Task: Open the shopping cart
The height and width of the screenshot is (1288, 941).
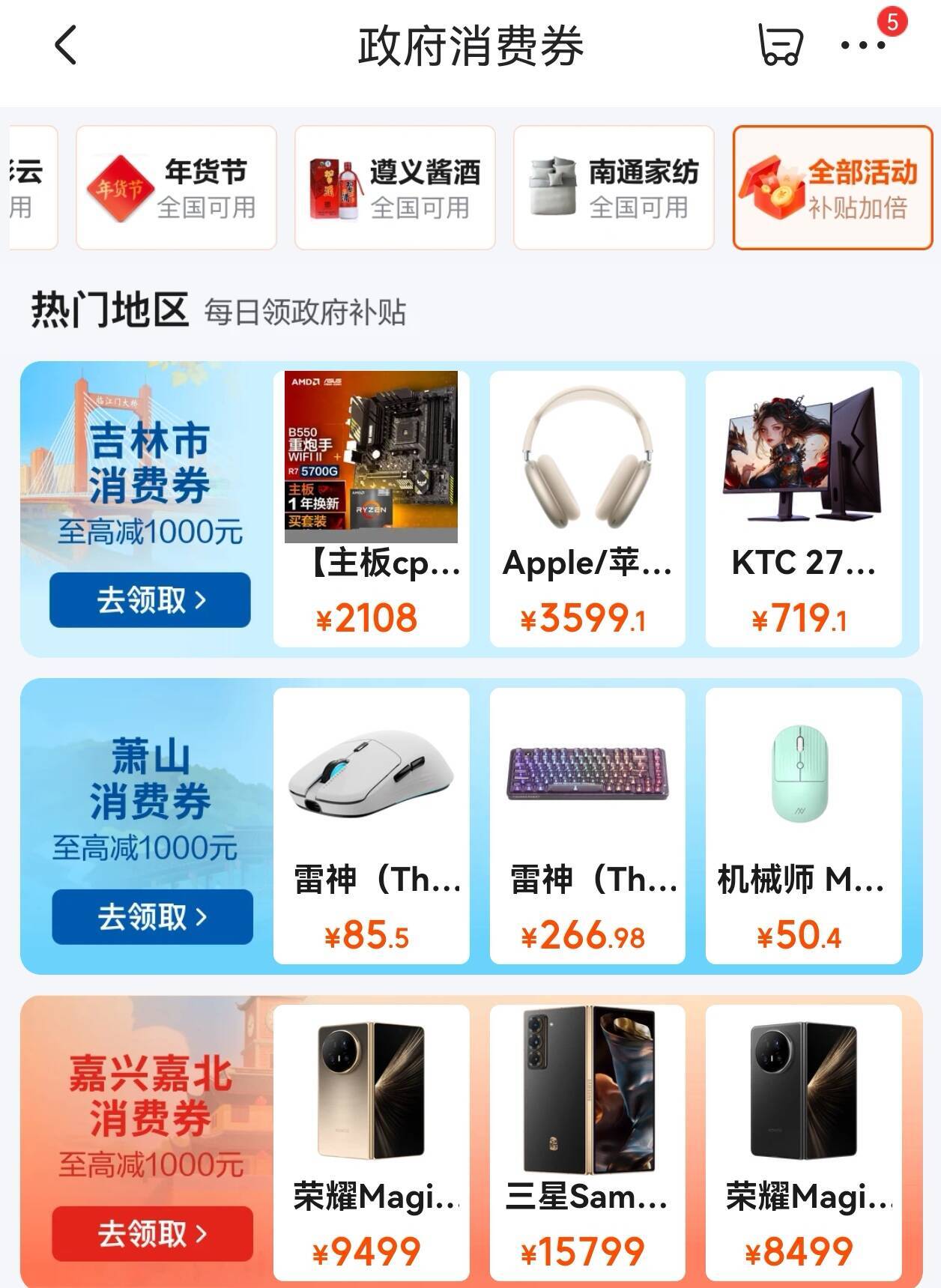Action: coord(780,45)
